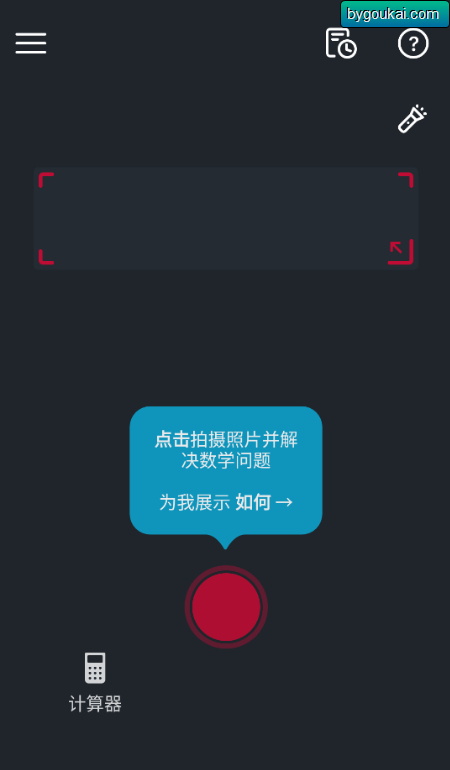This screenshot has height=770, width=450.
Task: Toggle the flashlight on
Action: point(412,118)
